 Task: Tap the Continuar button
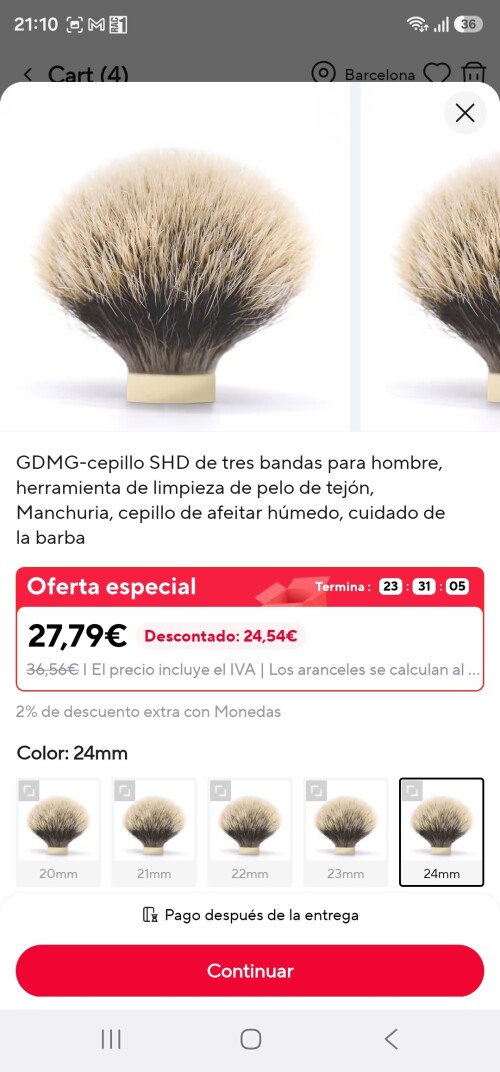tap(250, 971)
